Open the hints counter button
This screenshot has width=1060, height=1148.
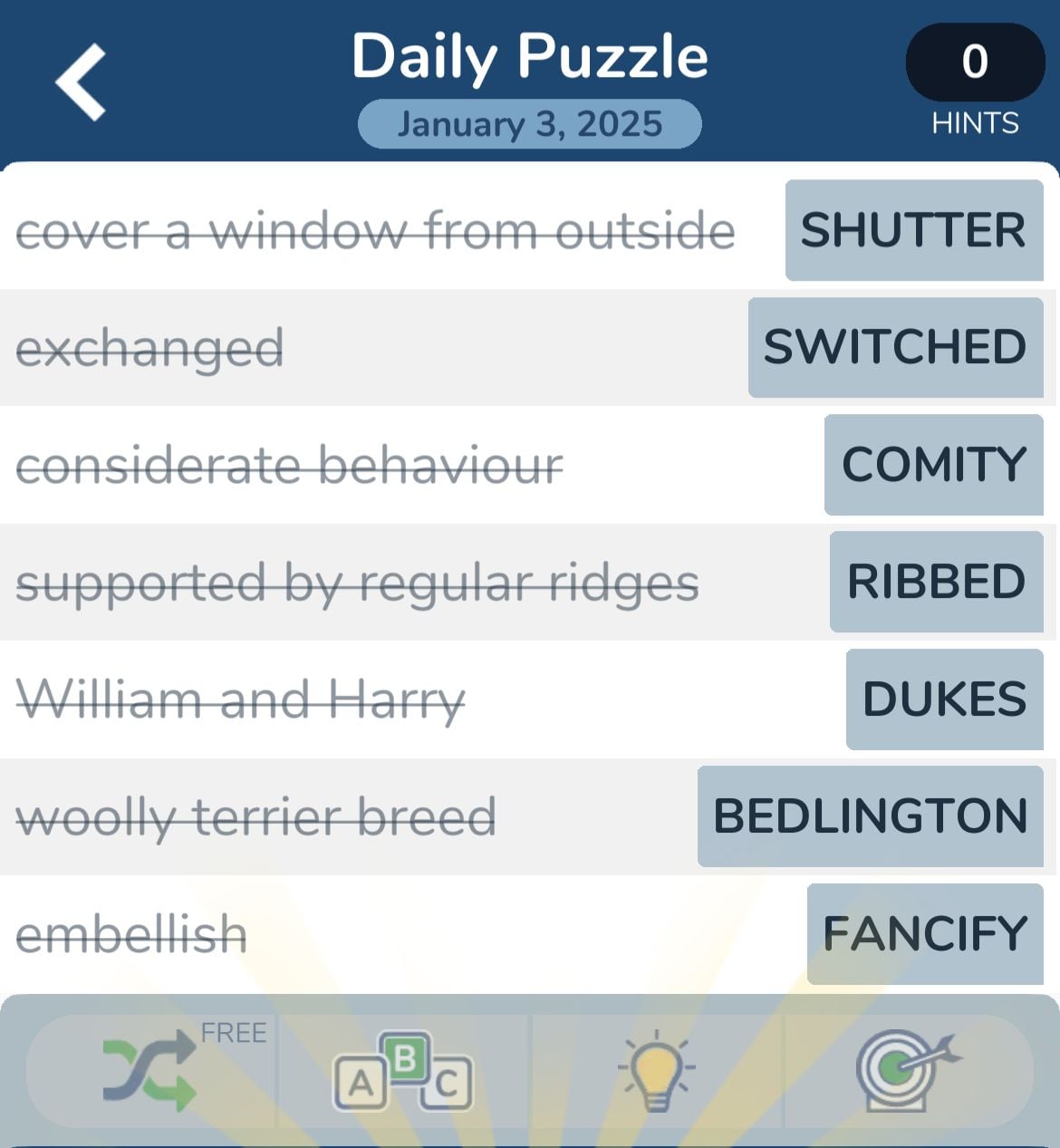(975, 63)
